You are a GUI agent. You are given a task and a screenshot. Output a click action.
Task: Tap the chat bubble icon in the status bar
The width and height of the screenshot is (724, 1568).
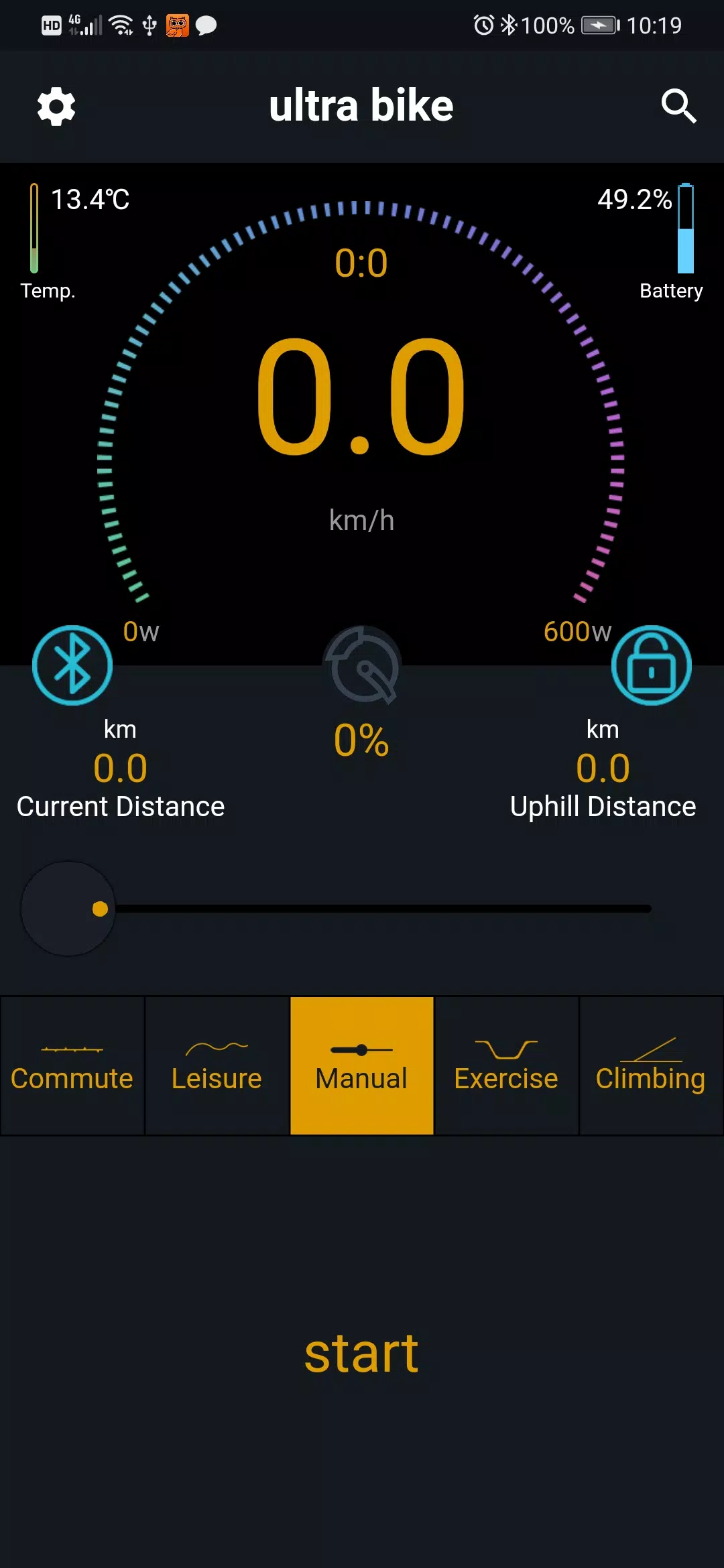[206, 25]
